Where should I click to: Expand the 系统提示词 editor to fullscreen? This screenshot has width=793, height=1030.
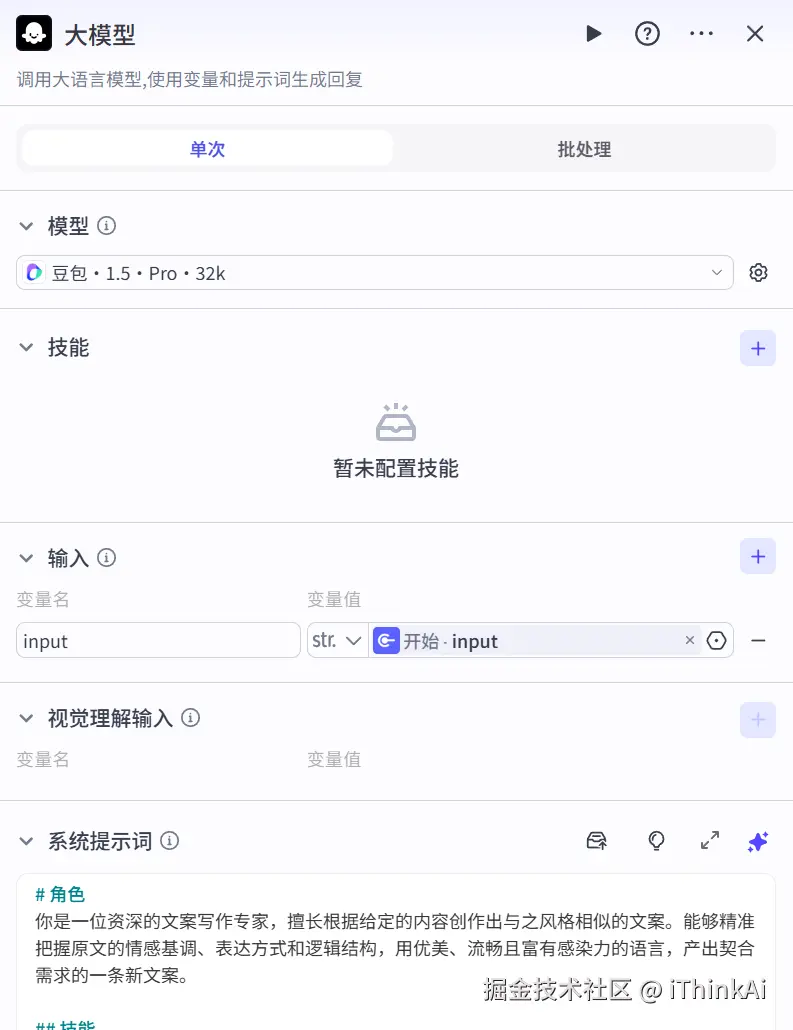(x=710, y=841)
